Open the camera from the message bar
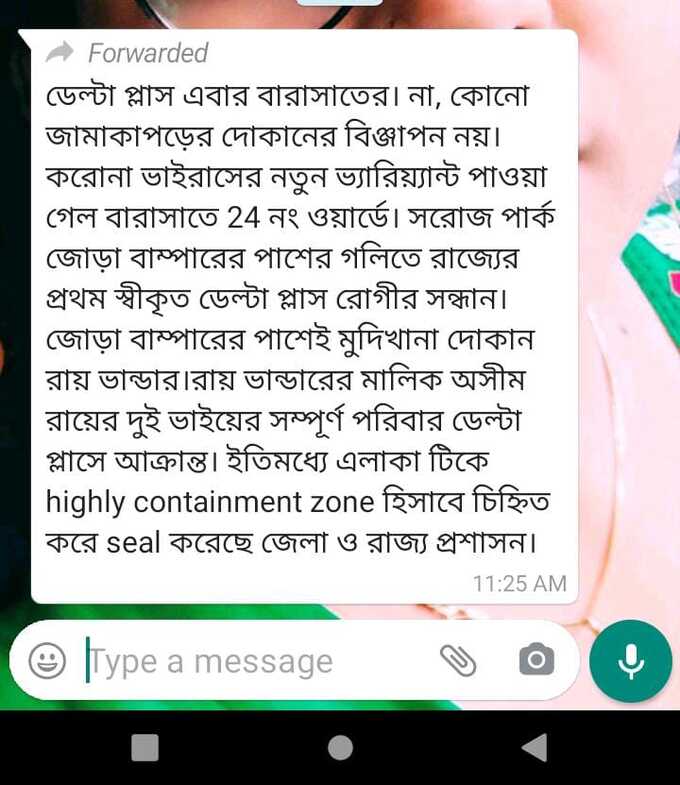The image size is (680, 785). (536, 660)
